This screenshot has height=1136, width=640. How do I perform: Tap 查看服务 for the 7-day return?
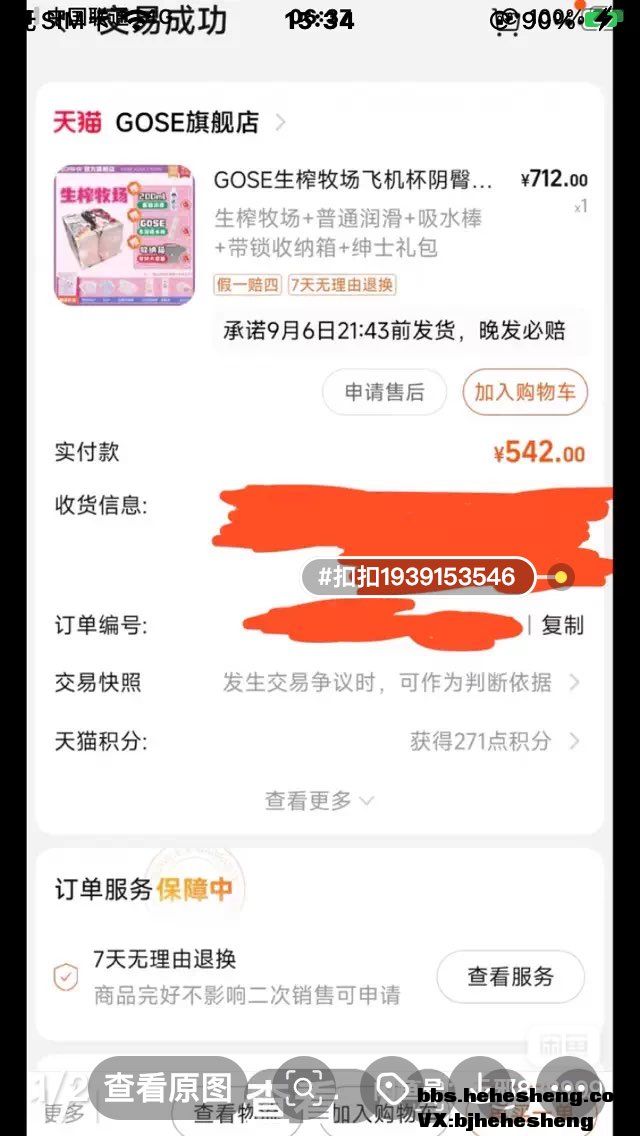coord(510,977)
